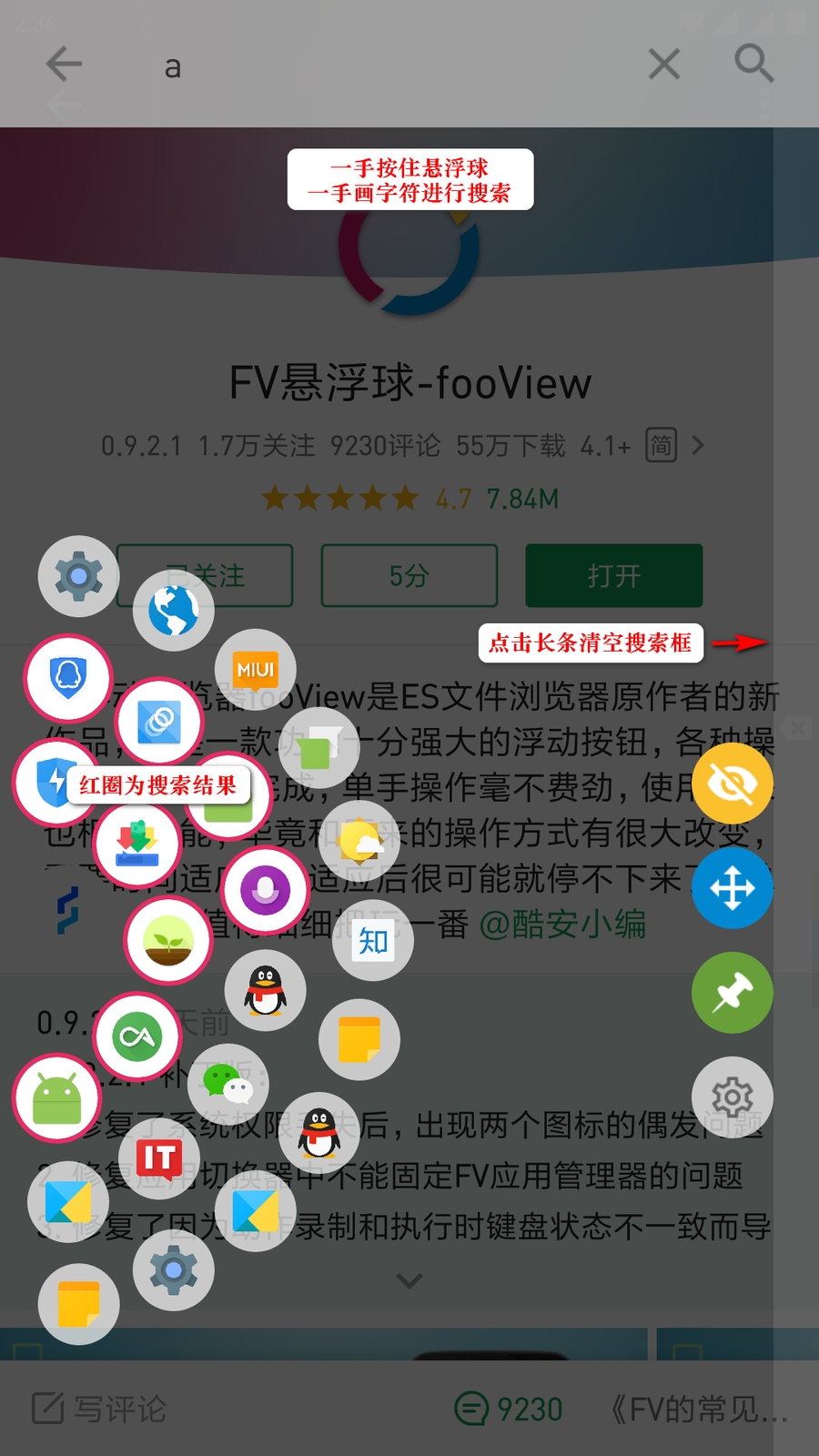Open the Zhihu app icon

(373, 940)
